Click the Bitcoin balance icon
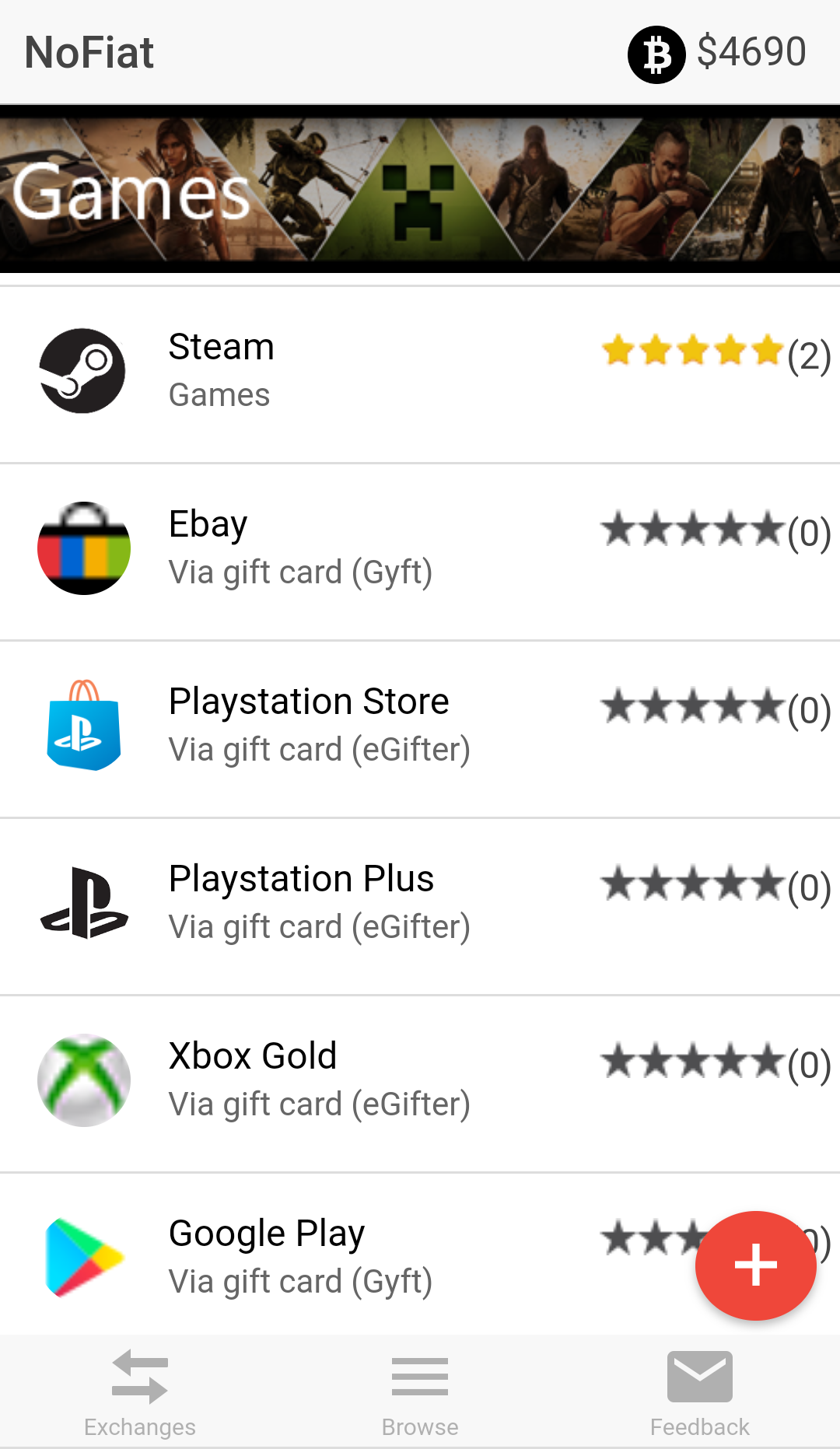This screenshot has width=840, height=1449. [657, 53]
